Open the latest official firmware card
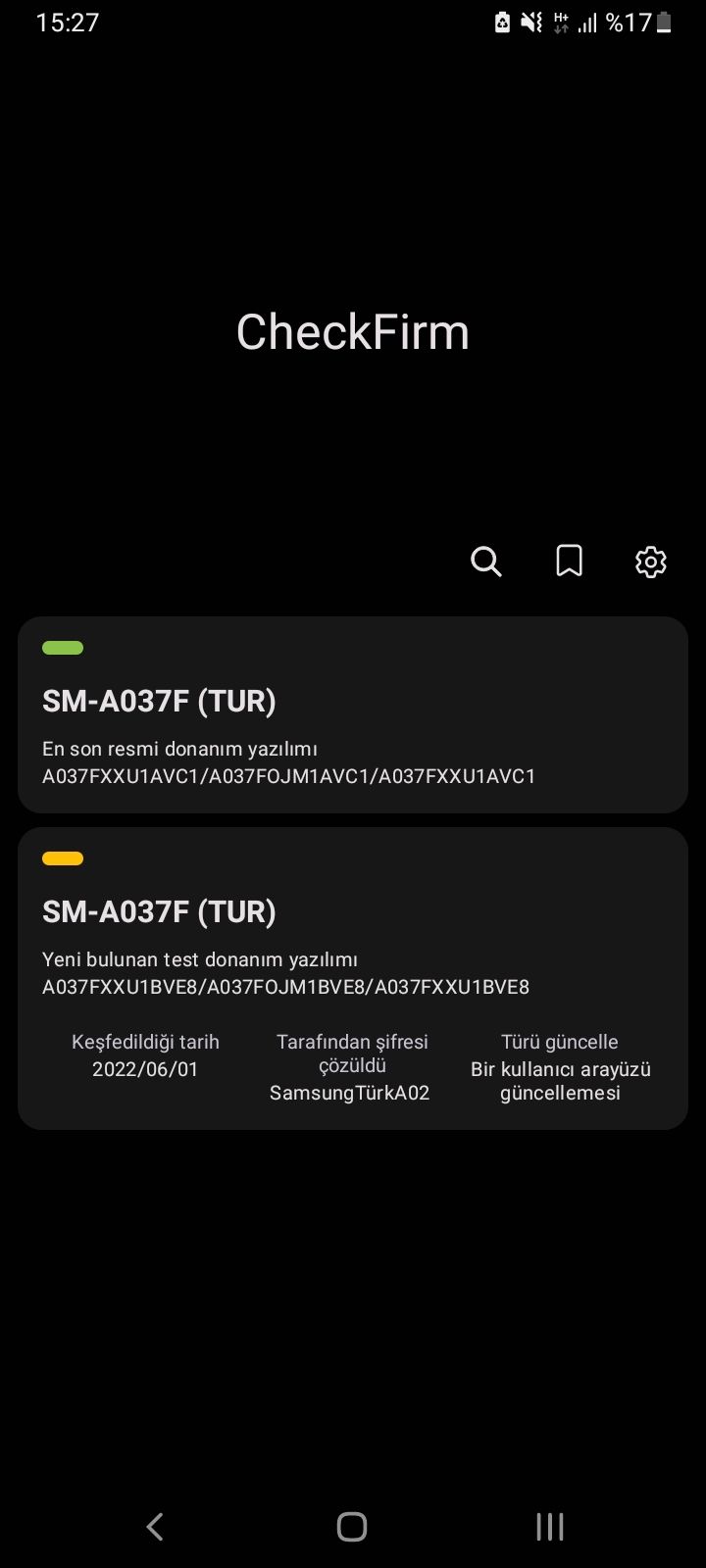This screenshot has width=706, height=1568. [353, 714]
